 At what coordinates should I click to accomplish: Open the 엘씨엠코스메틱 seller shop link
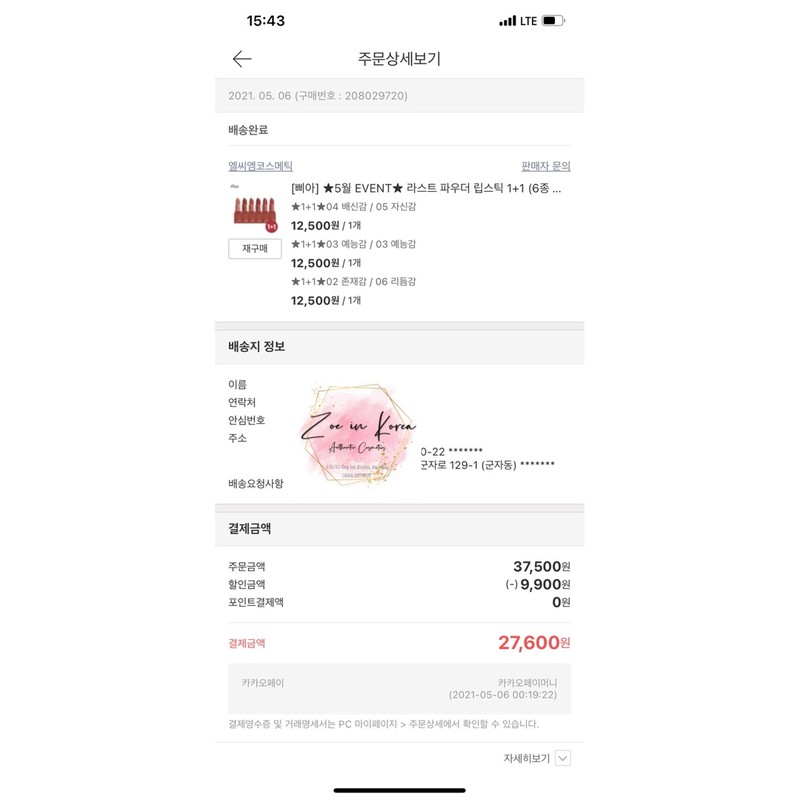[260, 166]
